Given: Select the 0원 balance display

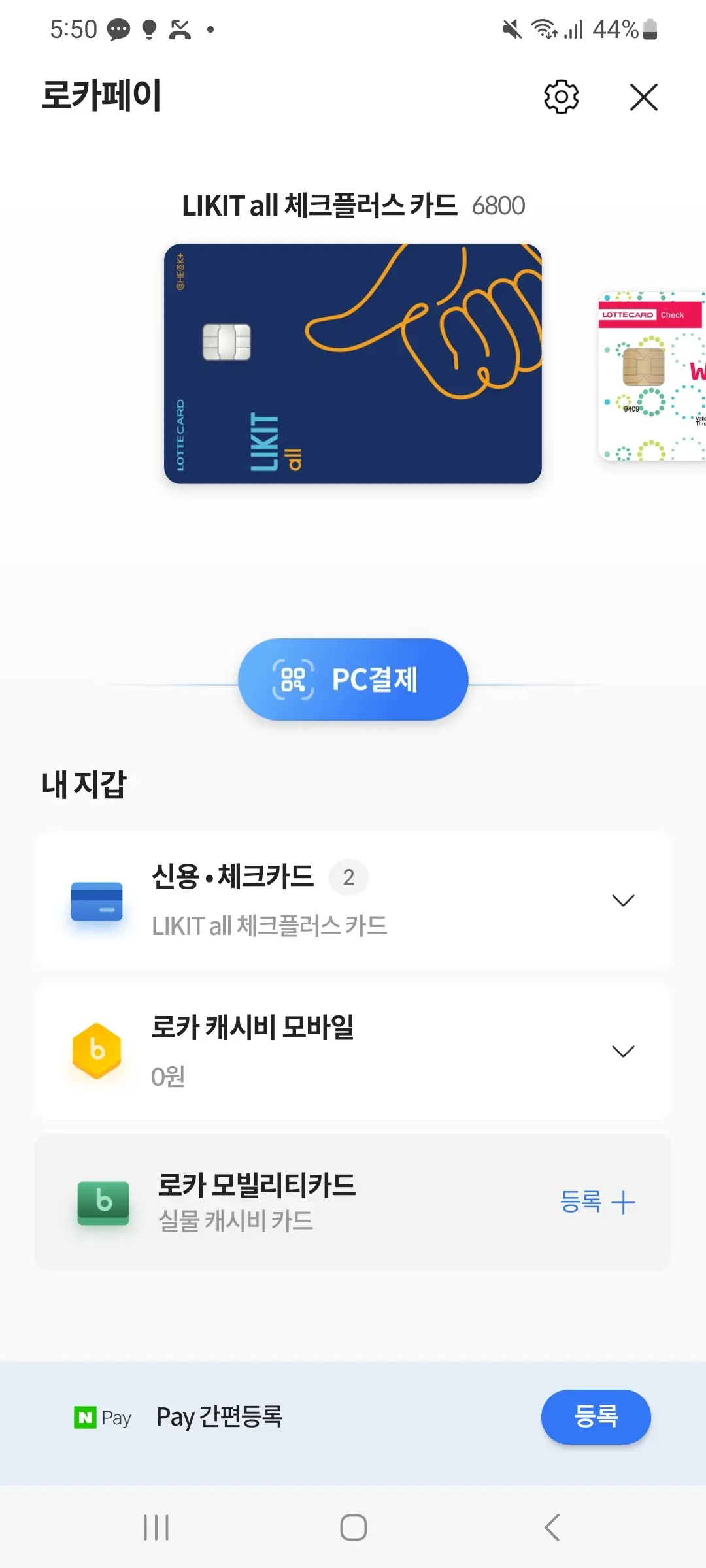Looking at the screenshot, I should pos(169,1075).
